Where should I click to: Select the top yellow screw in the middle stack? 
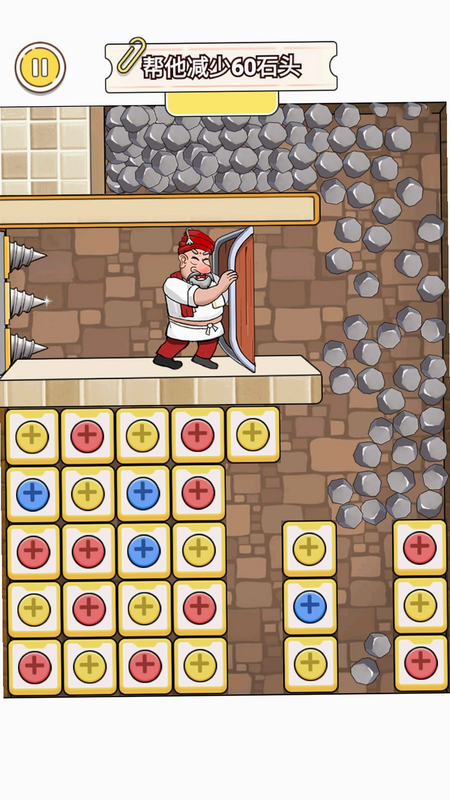tap(309, 549)
